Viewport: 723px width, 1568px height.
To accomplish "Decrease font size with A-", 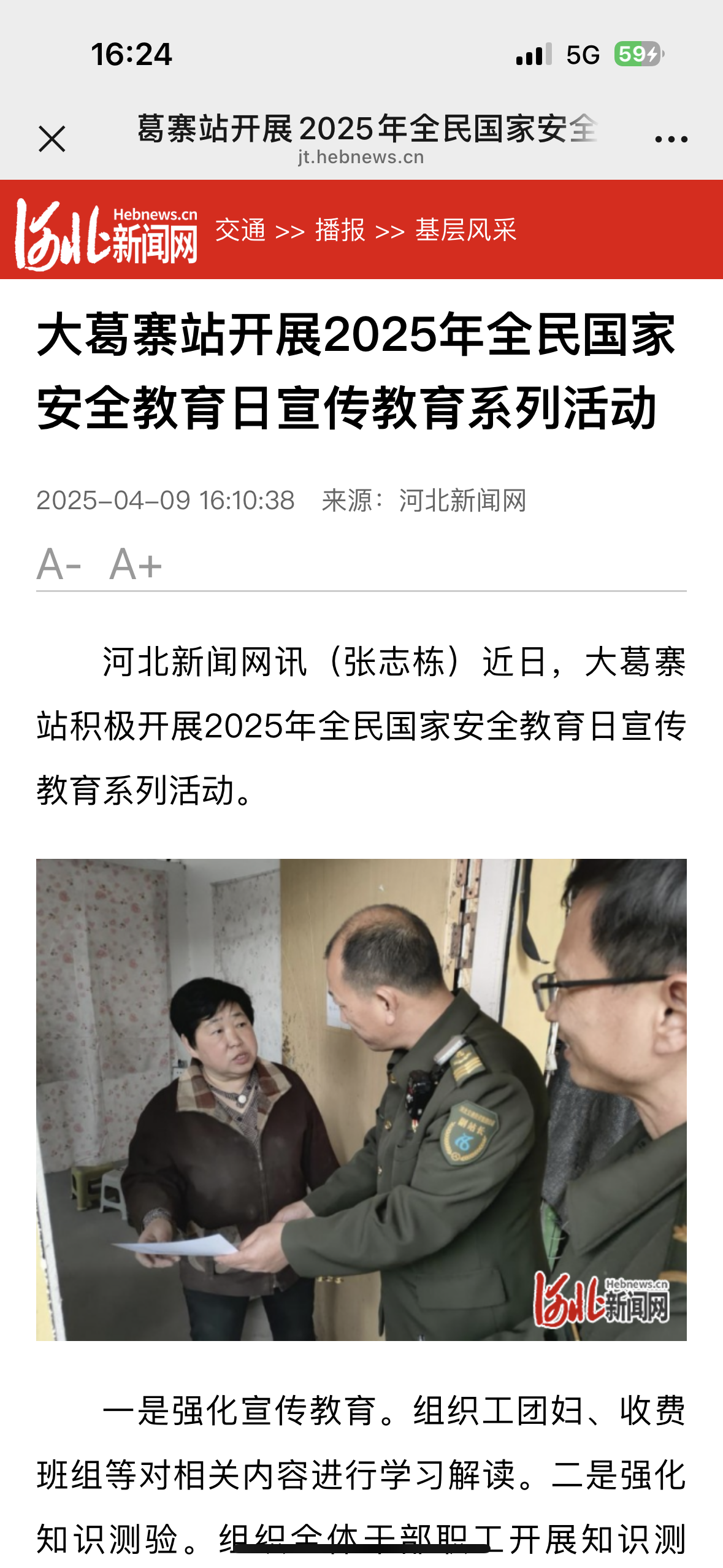I will (x=59, y=564).
